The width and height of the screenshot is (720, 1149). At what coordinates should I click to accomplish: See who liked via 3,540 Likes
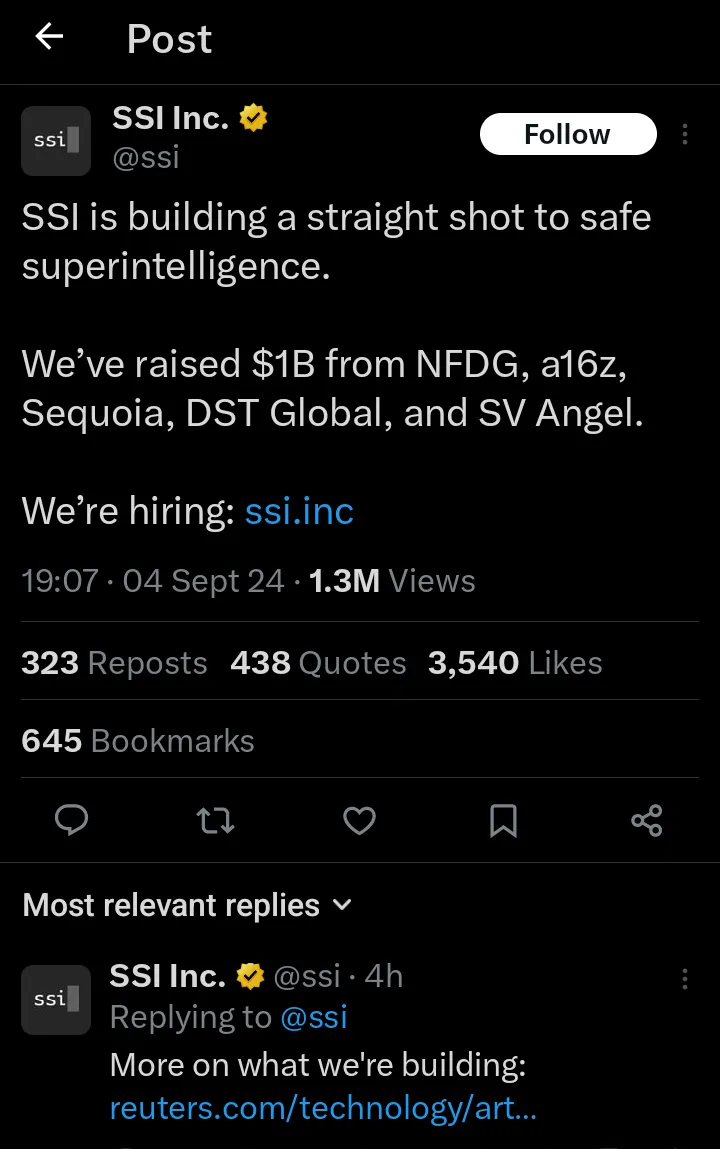(x=515, y=663)
